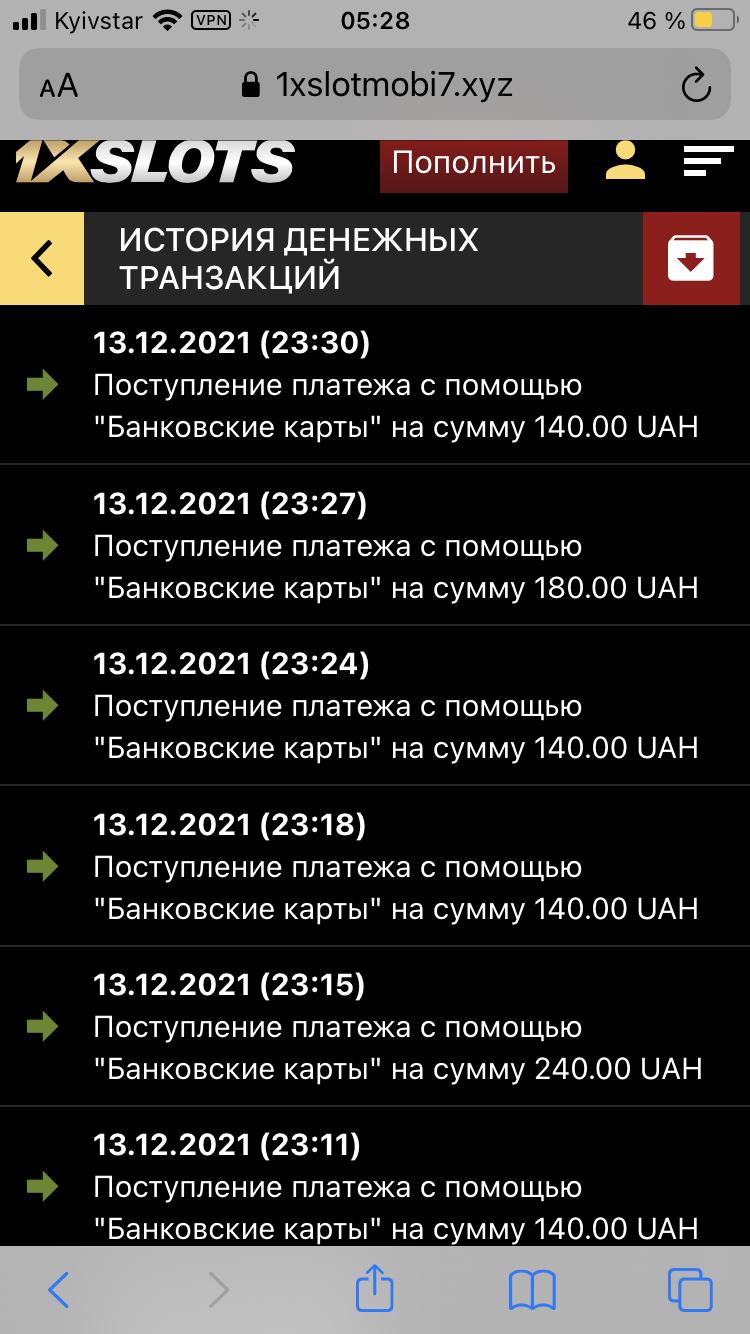Tap the Пополнить deposit button
This screenshot has width=750, height=1334.
[x=473, y=163]
